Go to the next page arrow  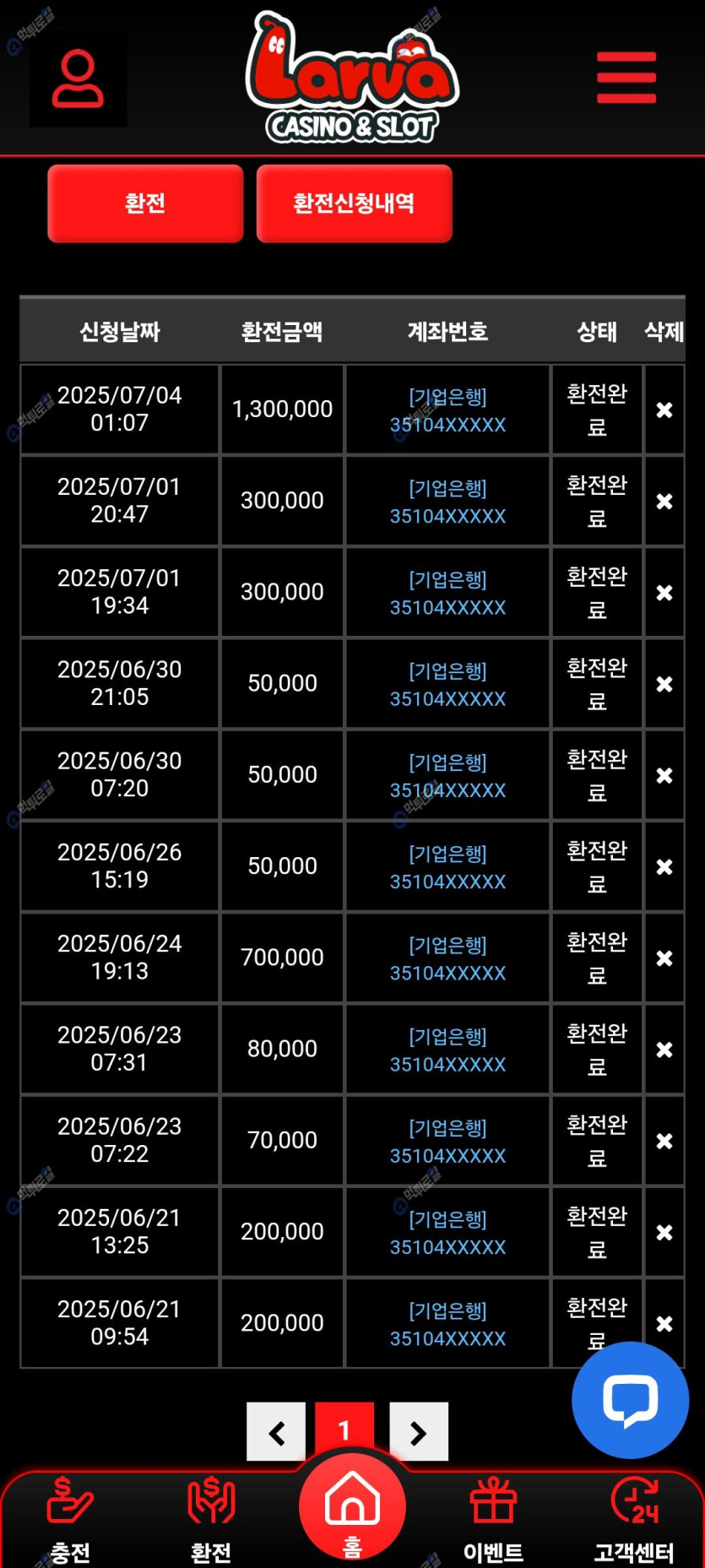point(418,1432)
